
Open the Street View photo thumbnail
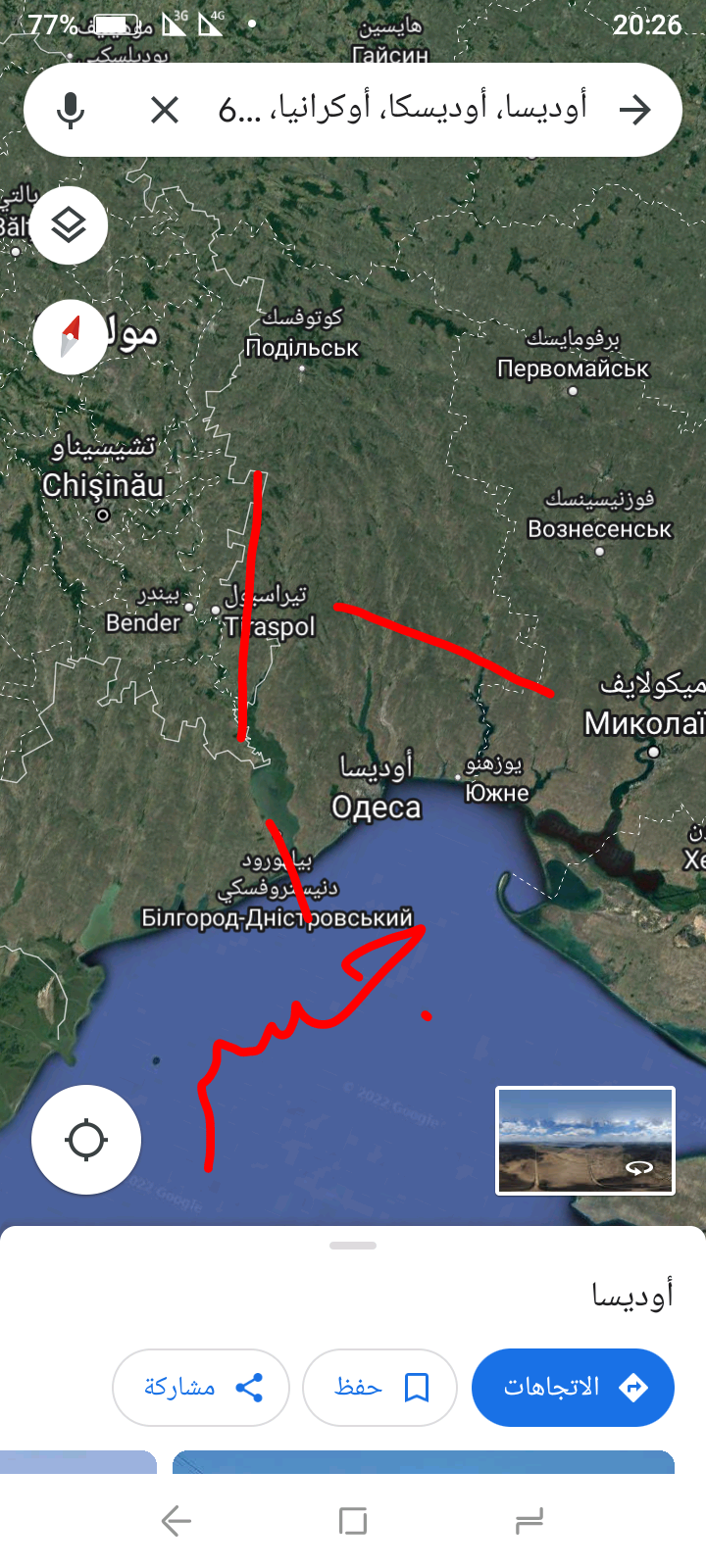[x=585, y=1141]
